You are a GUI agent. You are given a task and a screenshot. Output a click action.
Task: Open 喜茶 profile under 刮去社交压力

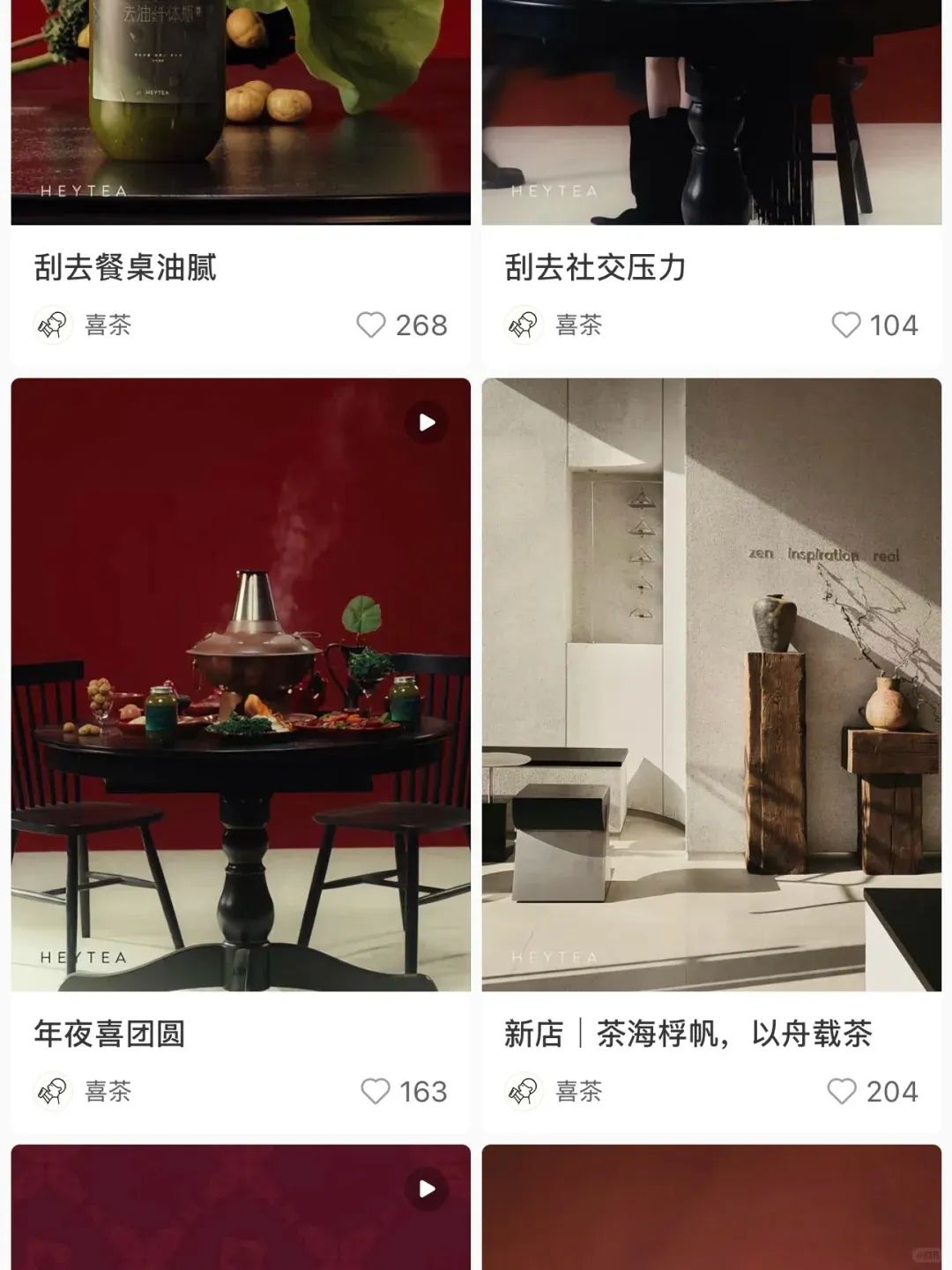pyautogui.click(x=554, y=325)
